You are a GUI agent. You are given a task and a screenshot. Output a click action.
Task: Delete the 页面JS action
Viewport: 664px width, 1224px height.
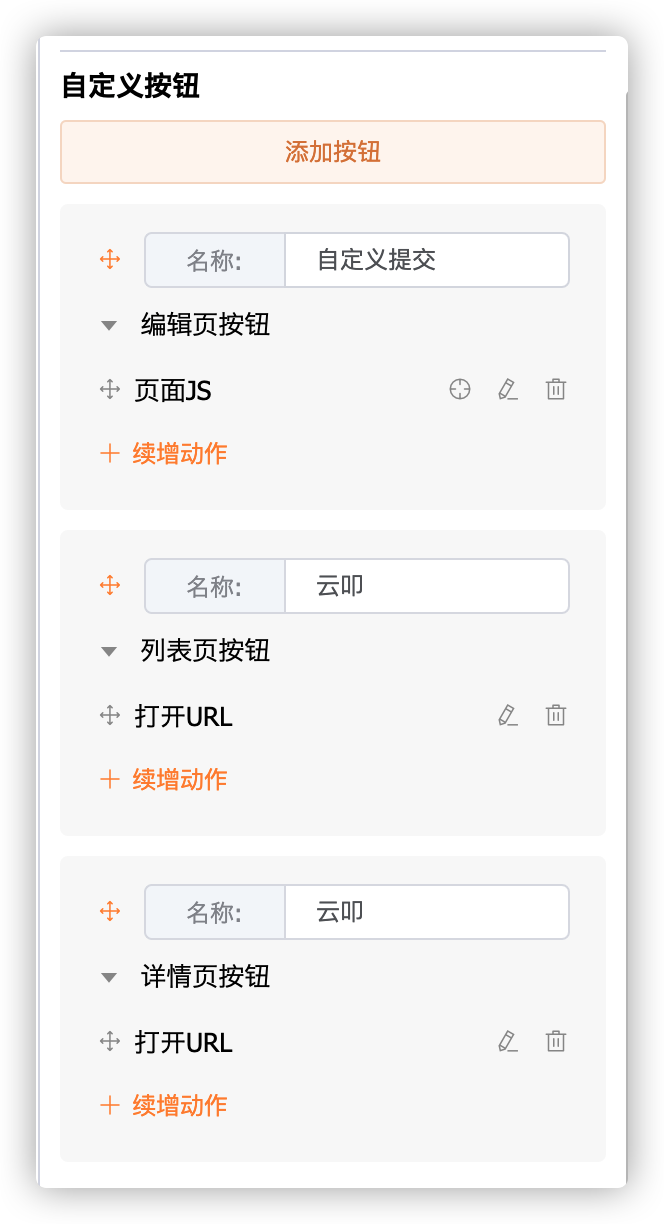click(556, 389)
